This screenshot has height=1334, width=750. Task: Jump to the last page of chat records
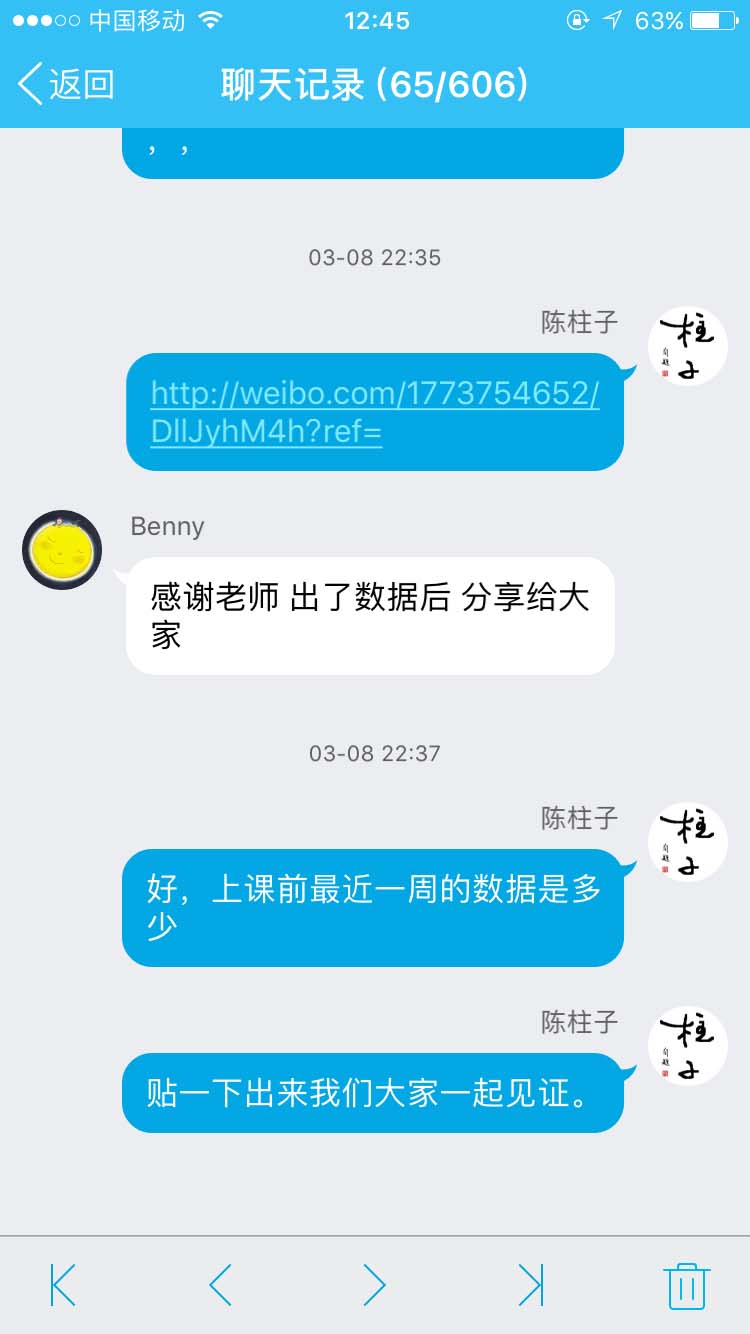532,1283
